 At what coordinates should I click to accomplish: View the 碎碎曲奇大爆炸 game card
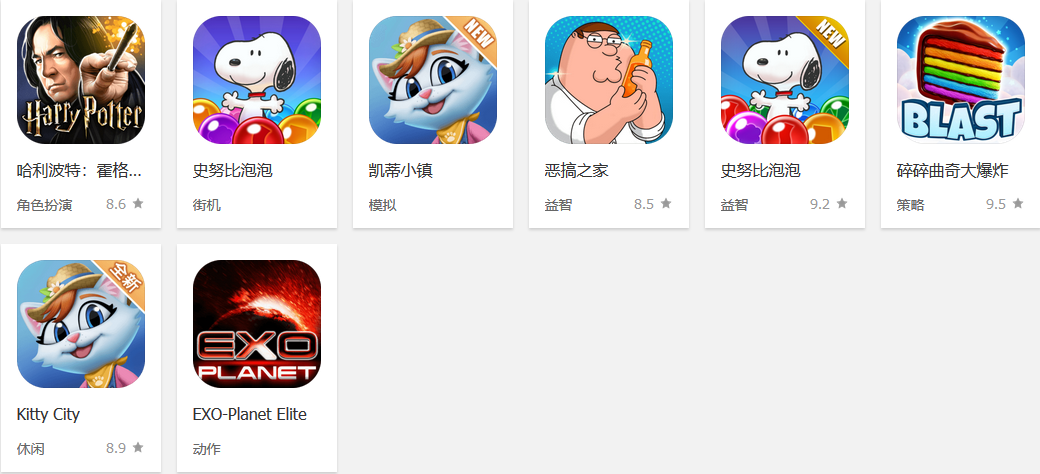point(961,81)
